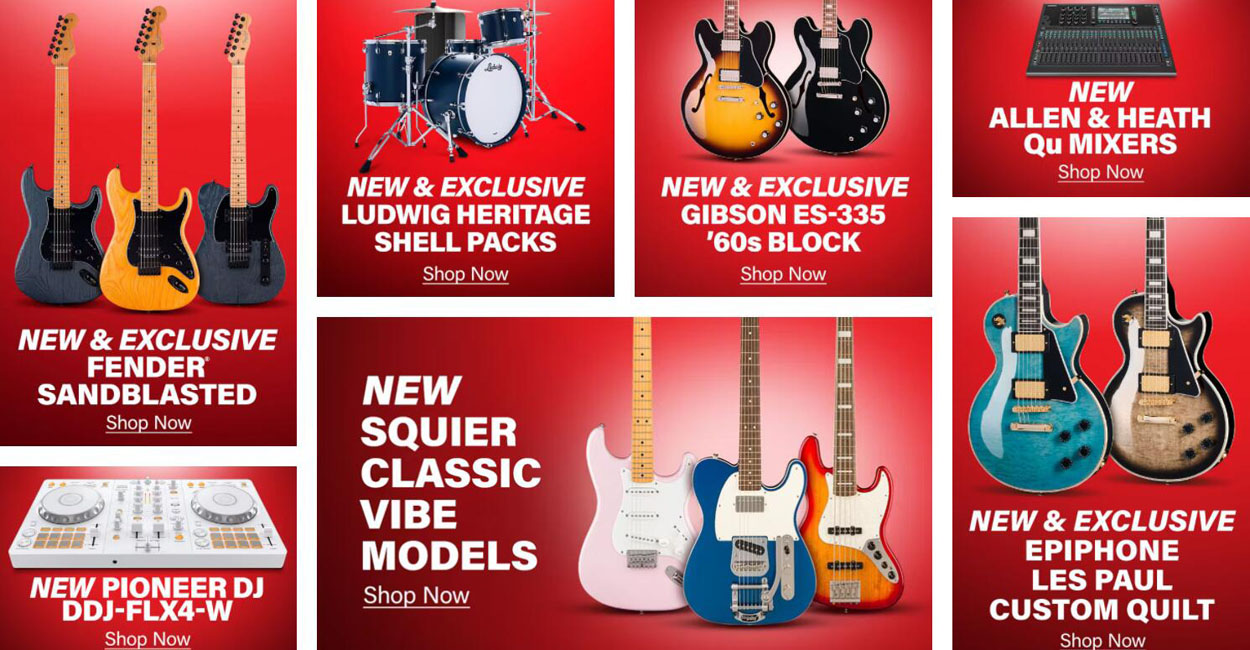The height and width of the screenshot is (650, 1250).
Task: Select Shop Now for Gibson ES-335 '60s Block
Action: click(x=783, y=273)
